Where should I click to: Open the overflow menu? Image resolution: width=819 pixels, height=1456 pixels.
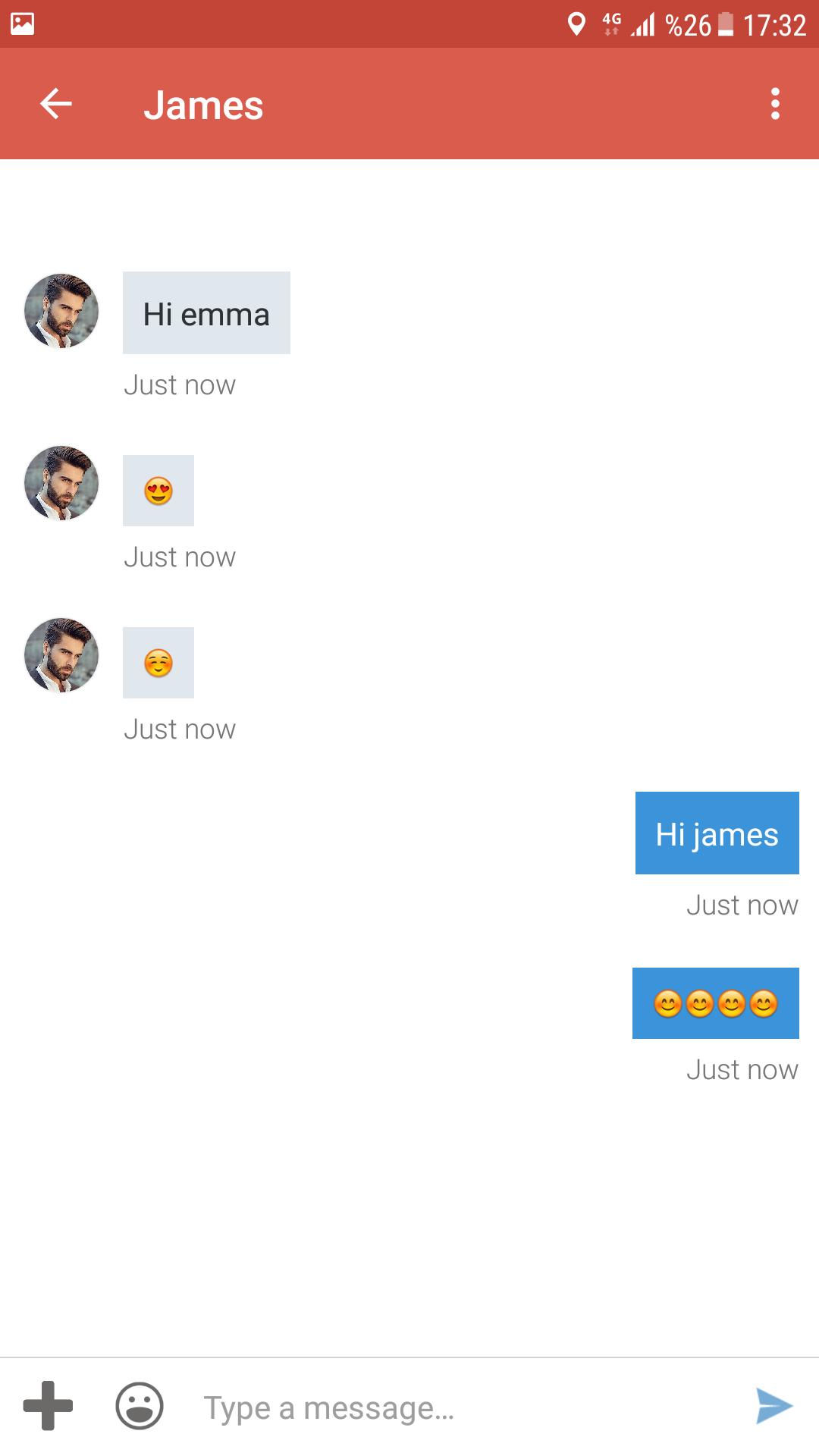[775, 104]
